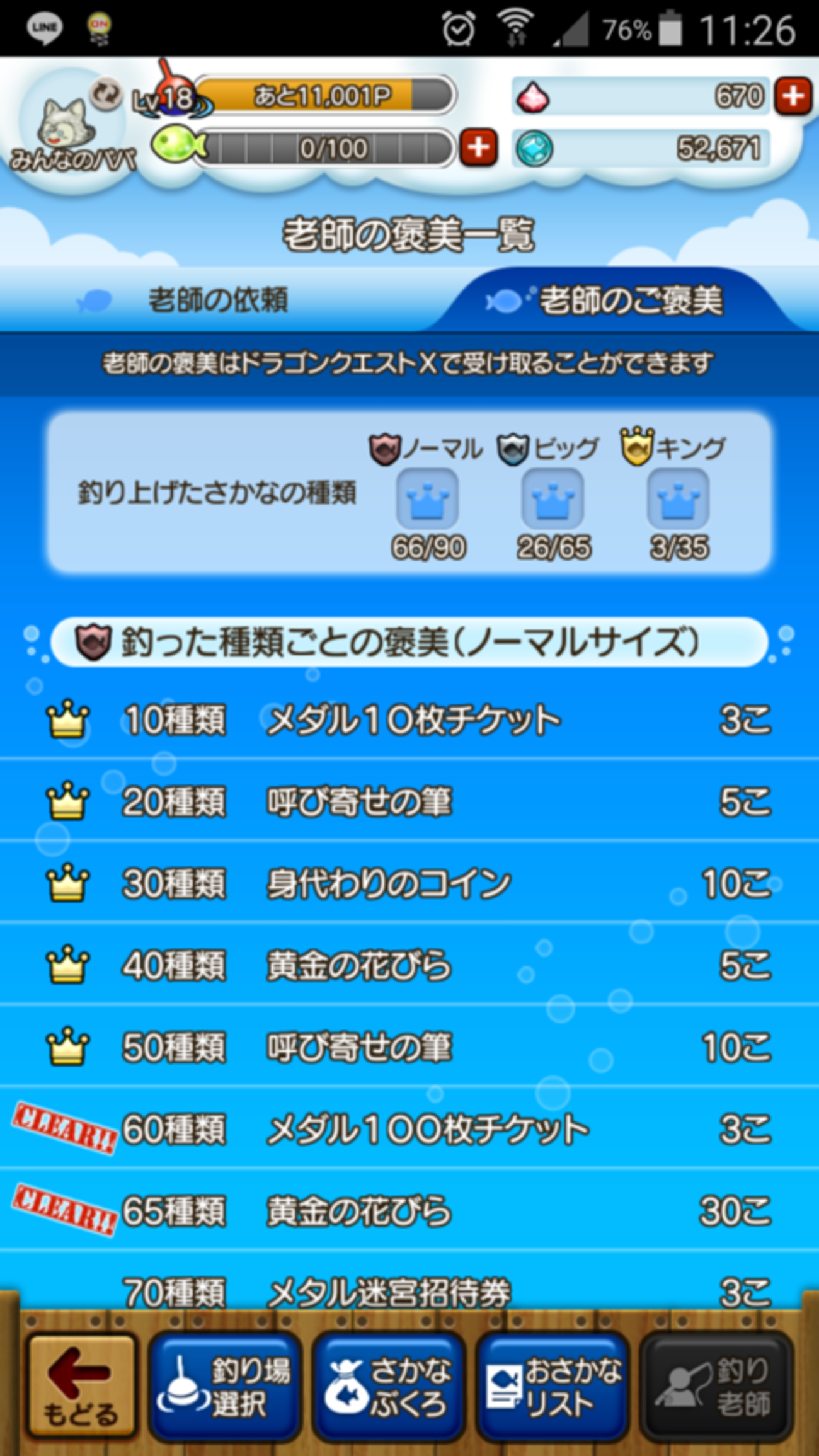Tap the もどる back button

coord(81,1386)
